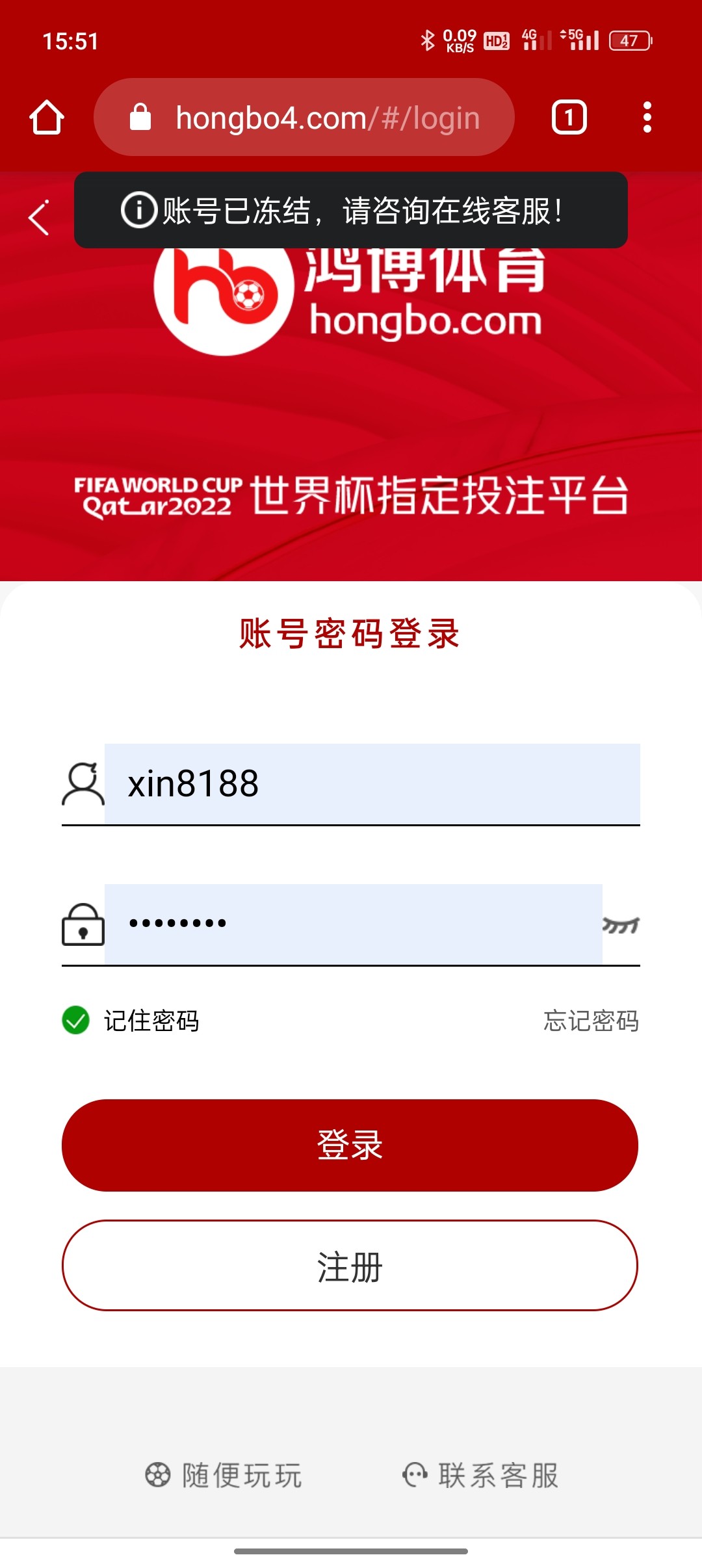Show the password with the eye icon

point(621,924)
